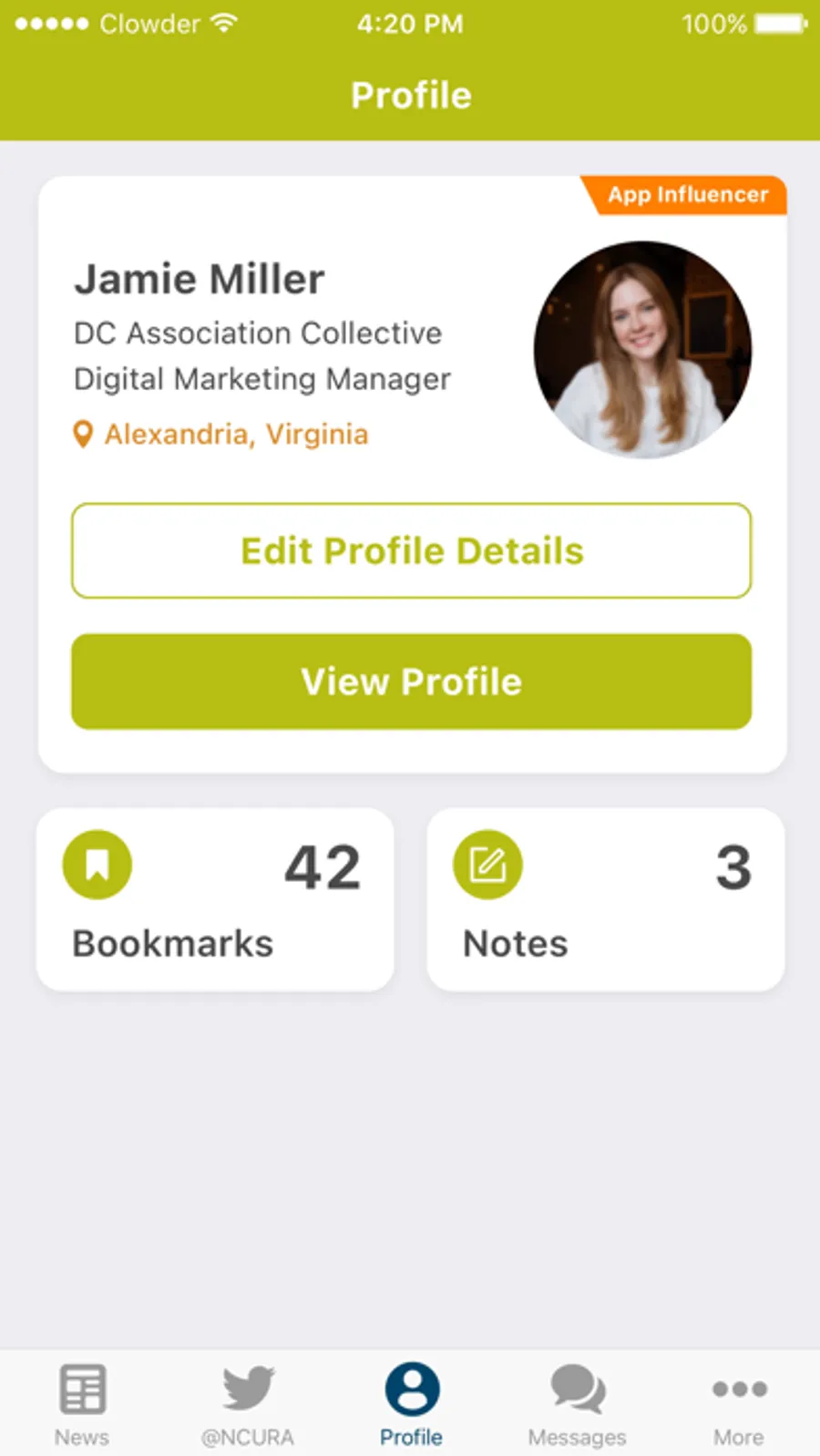
Task: Open the Bookmarks card
Action: click(x=215, y=899)
